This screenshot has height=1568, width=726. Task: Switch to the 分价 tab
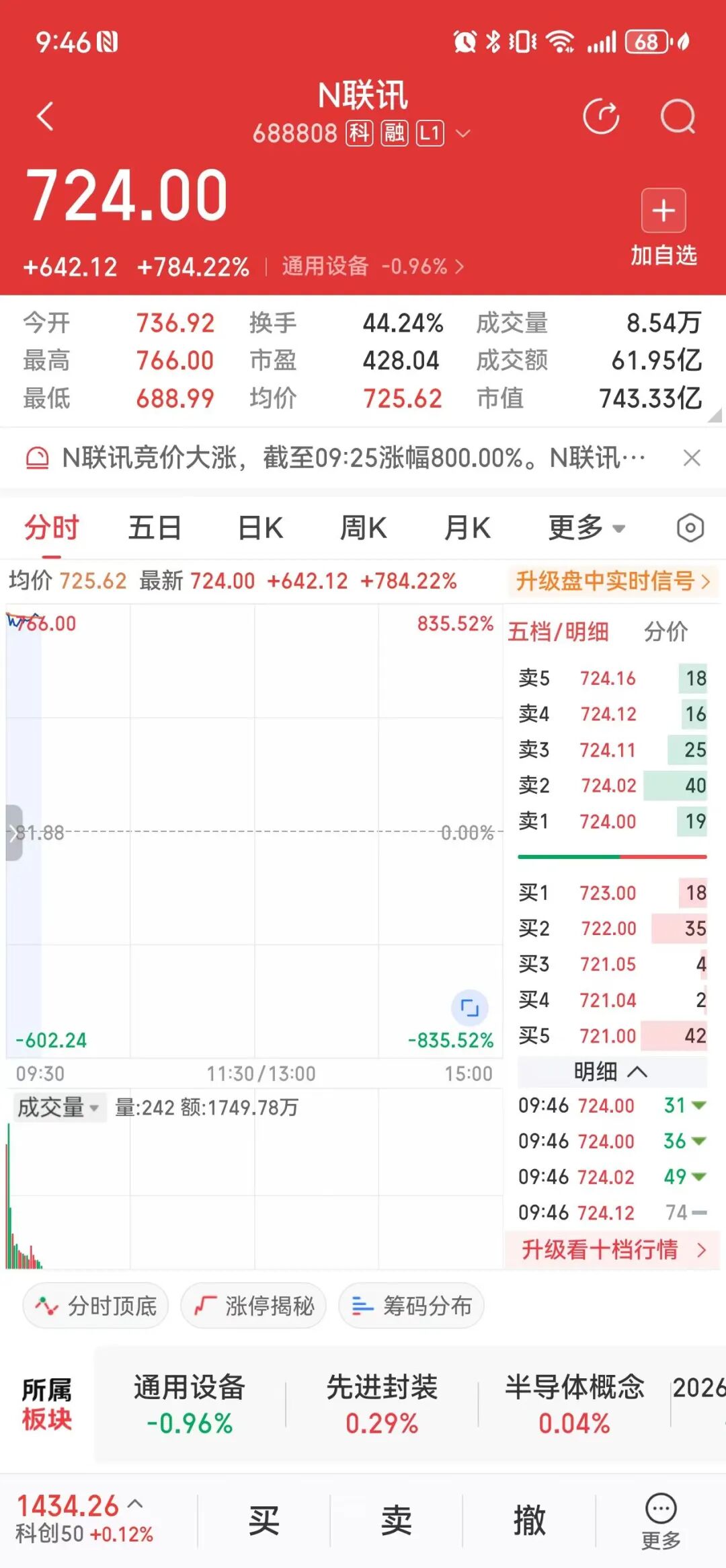[665, 632]
